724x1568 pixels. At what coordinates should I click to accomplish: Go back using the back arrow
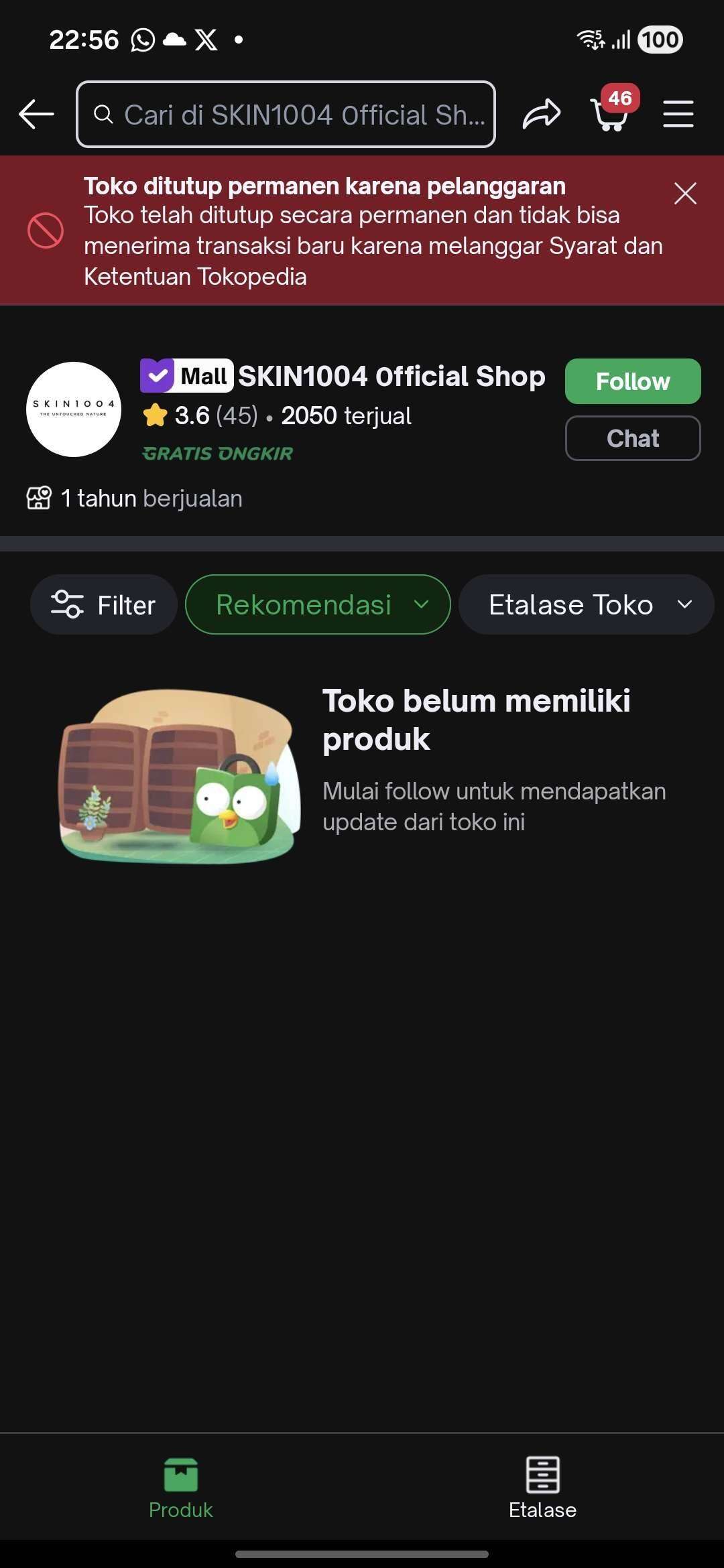tap(36, 115)
